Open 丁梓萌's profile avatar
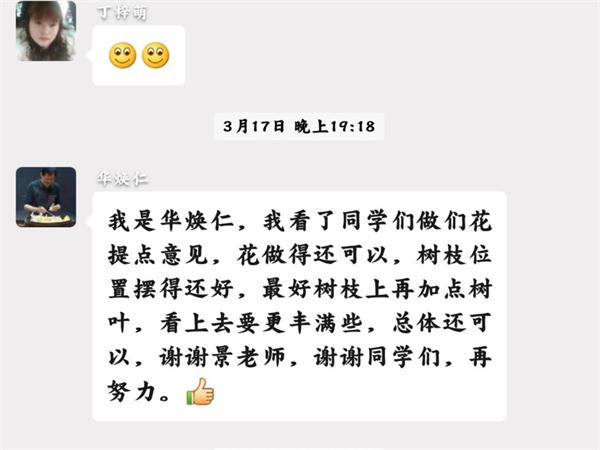600x450 pixels. point(46,31)
